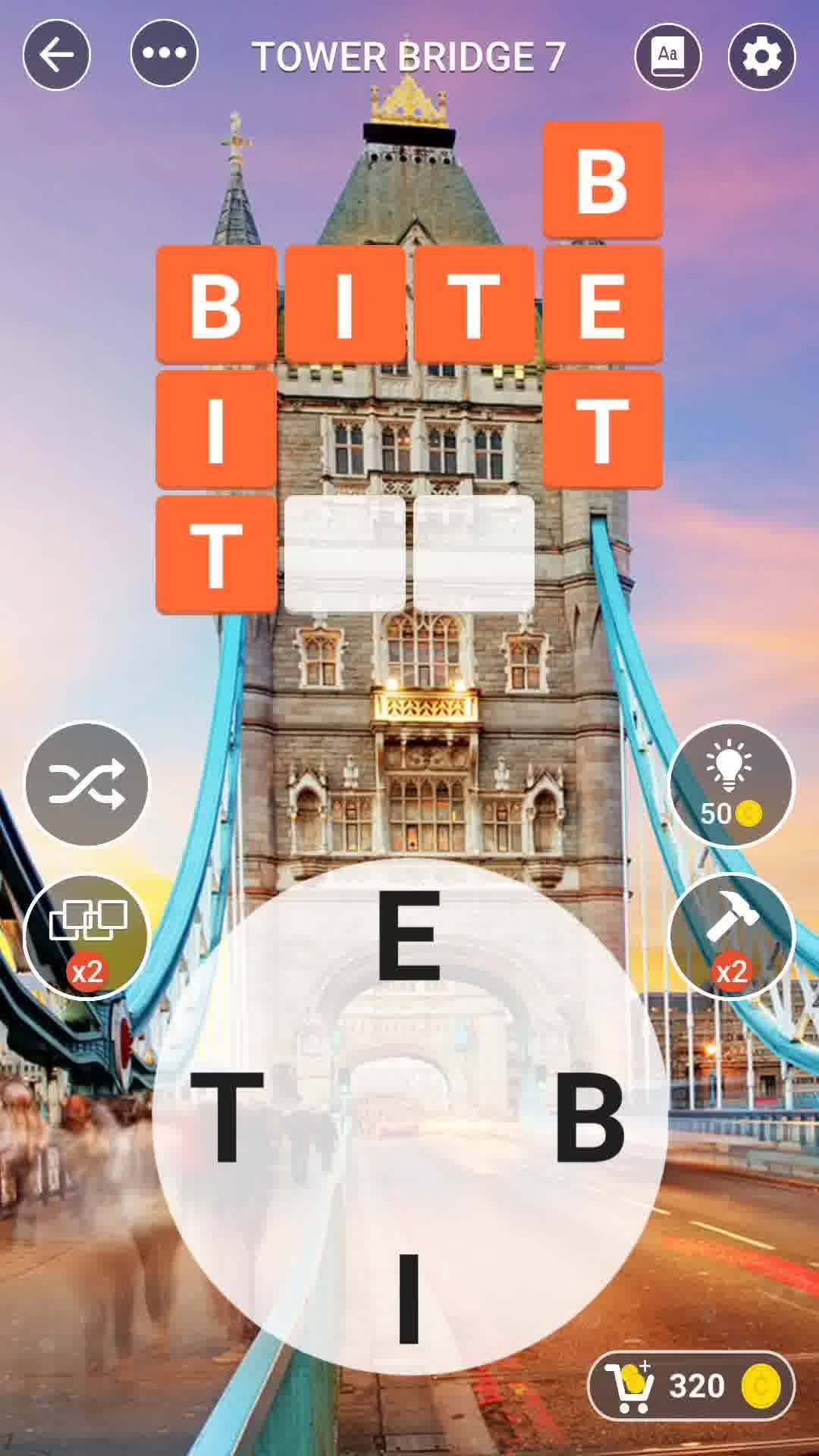Open the dictionary book icon
The height and width of the screenshot is (1456, 819).
click(667, 55)
